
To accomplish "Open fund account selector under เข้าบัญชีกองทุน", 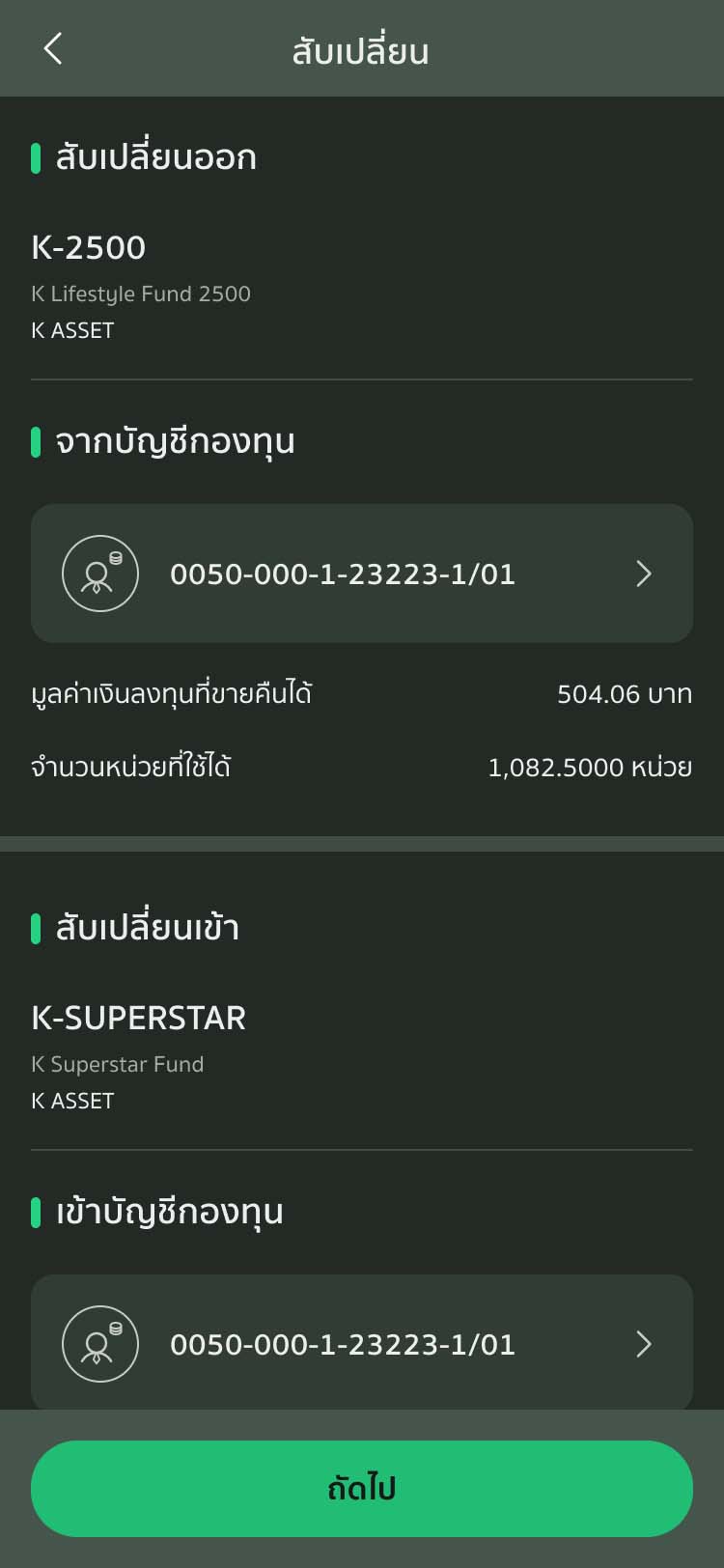I will point(362,1343).
